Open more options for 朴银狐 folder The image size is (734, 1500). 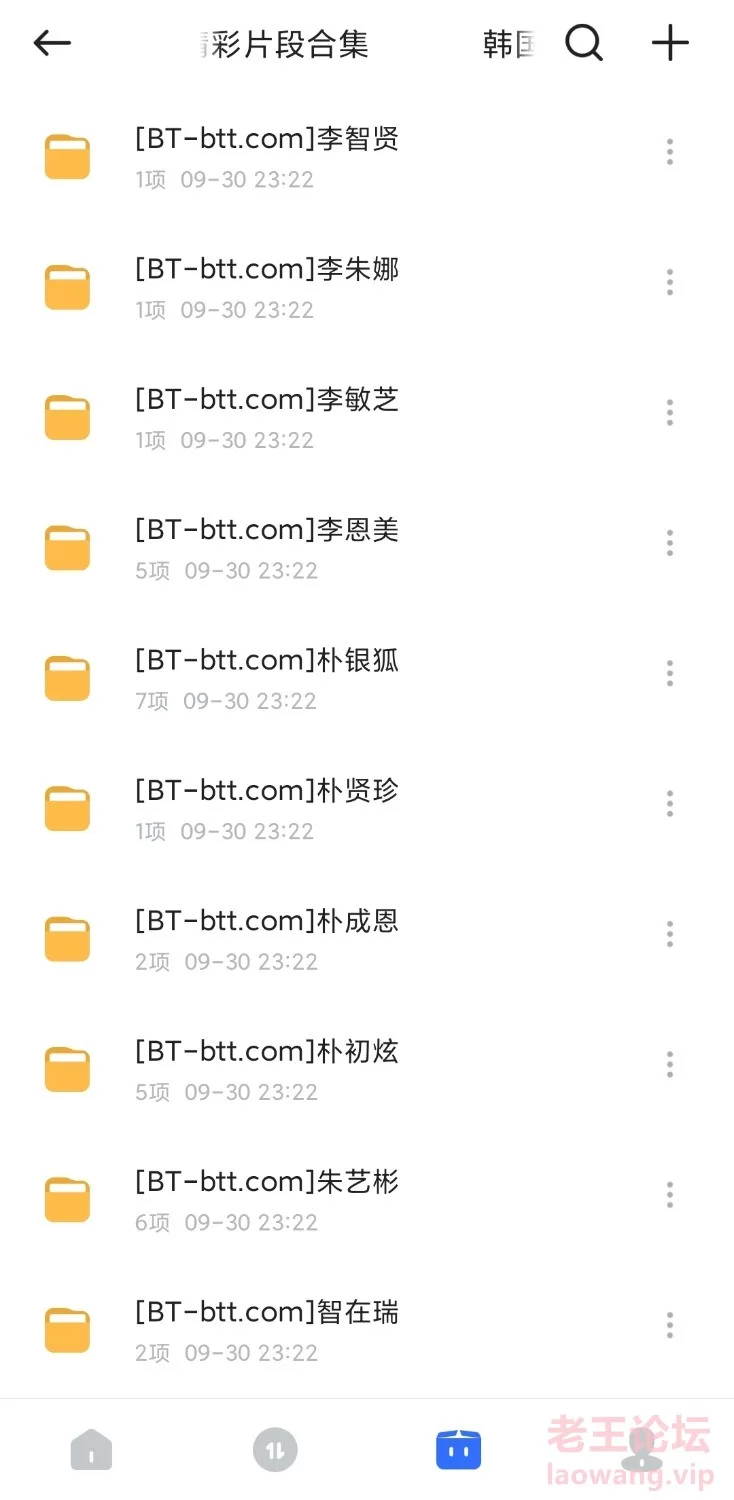pyautogui.click(x=670, y=673)
